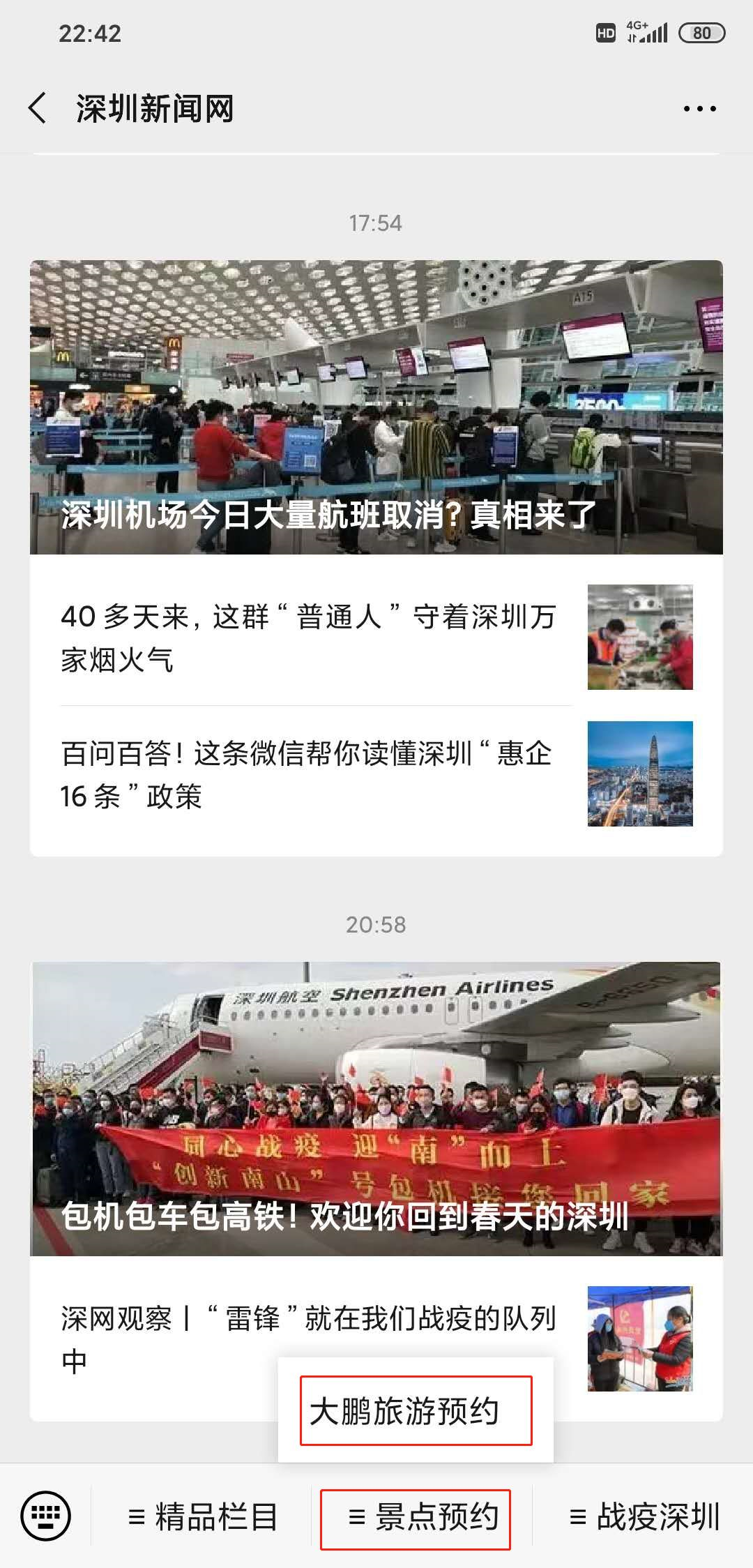Switch to keyboard input mode
753x1568 pixels.
(46, 1516)
